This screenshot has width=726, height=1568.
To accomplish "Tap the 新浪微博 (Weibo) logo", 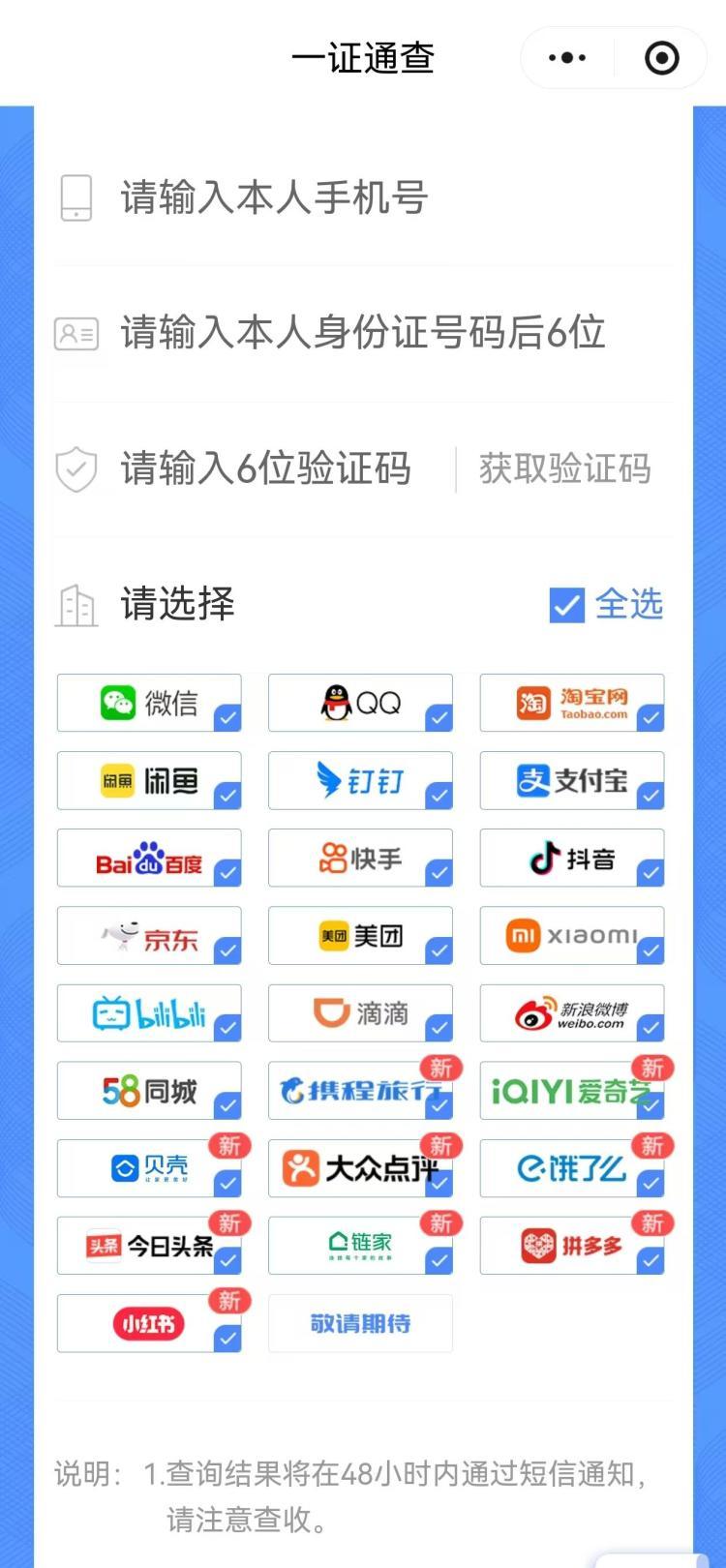I will [x=571, y=1013].
